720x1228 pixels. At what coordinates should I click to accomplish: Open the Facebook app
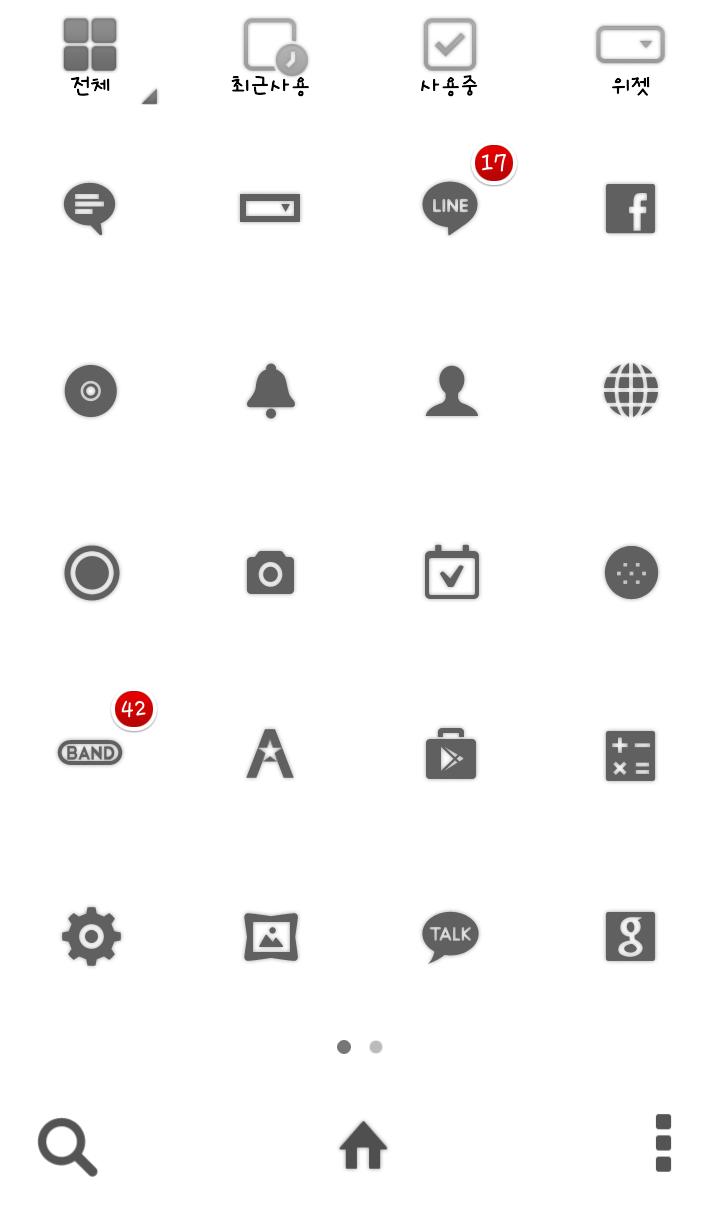click(x=630, y=208)
